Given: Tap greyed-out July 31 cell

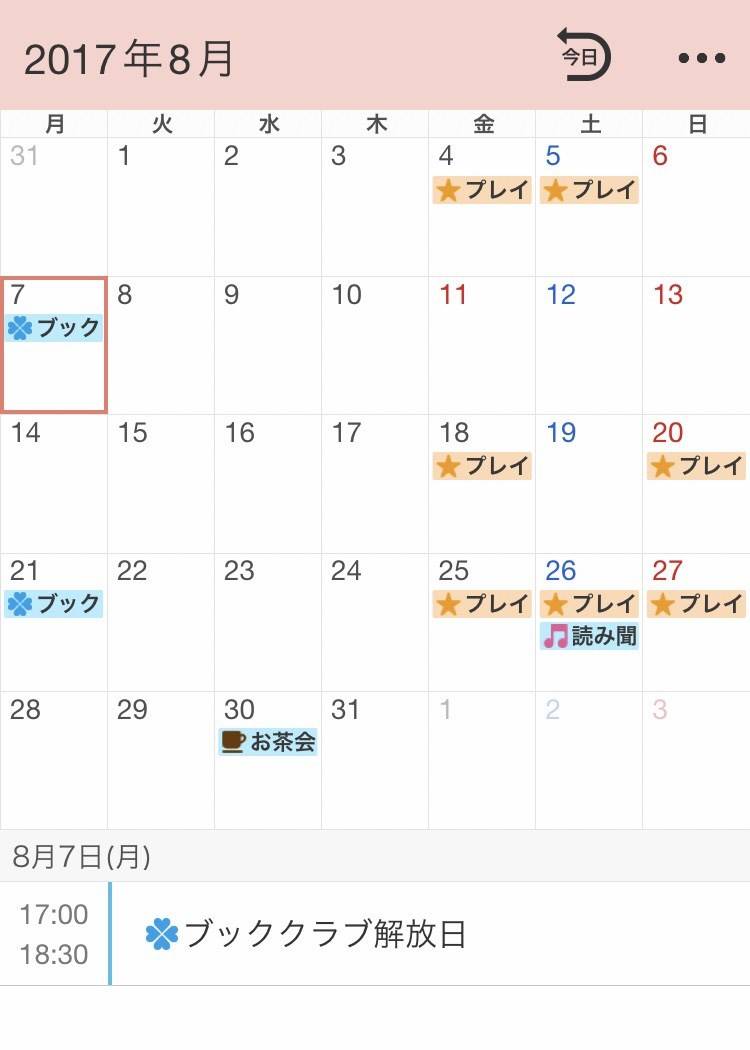Looking at the screenshot, I should [x=54, y=207].
